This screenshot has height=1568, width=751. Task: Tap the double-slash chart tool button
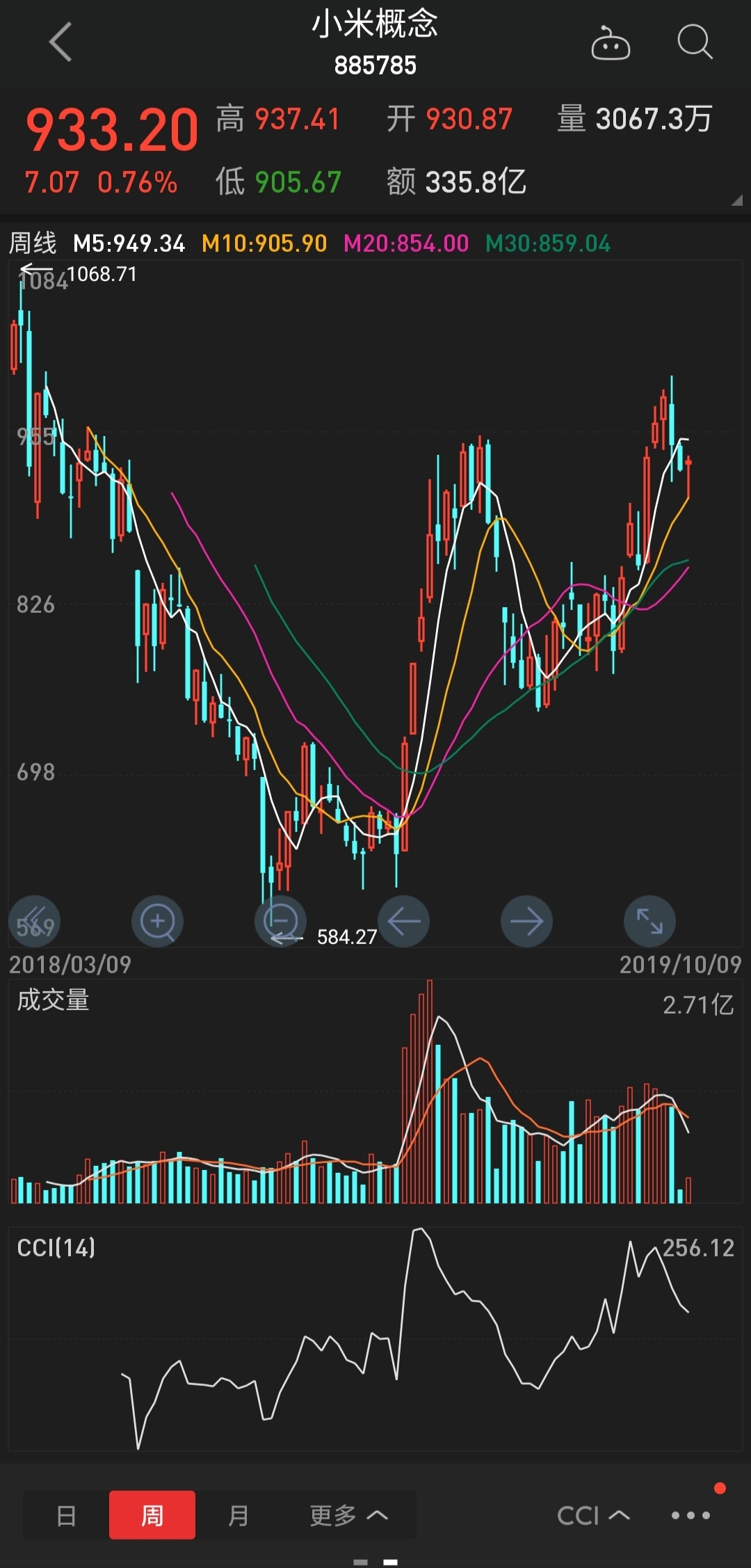tap(34, 922)
